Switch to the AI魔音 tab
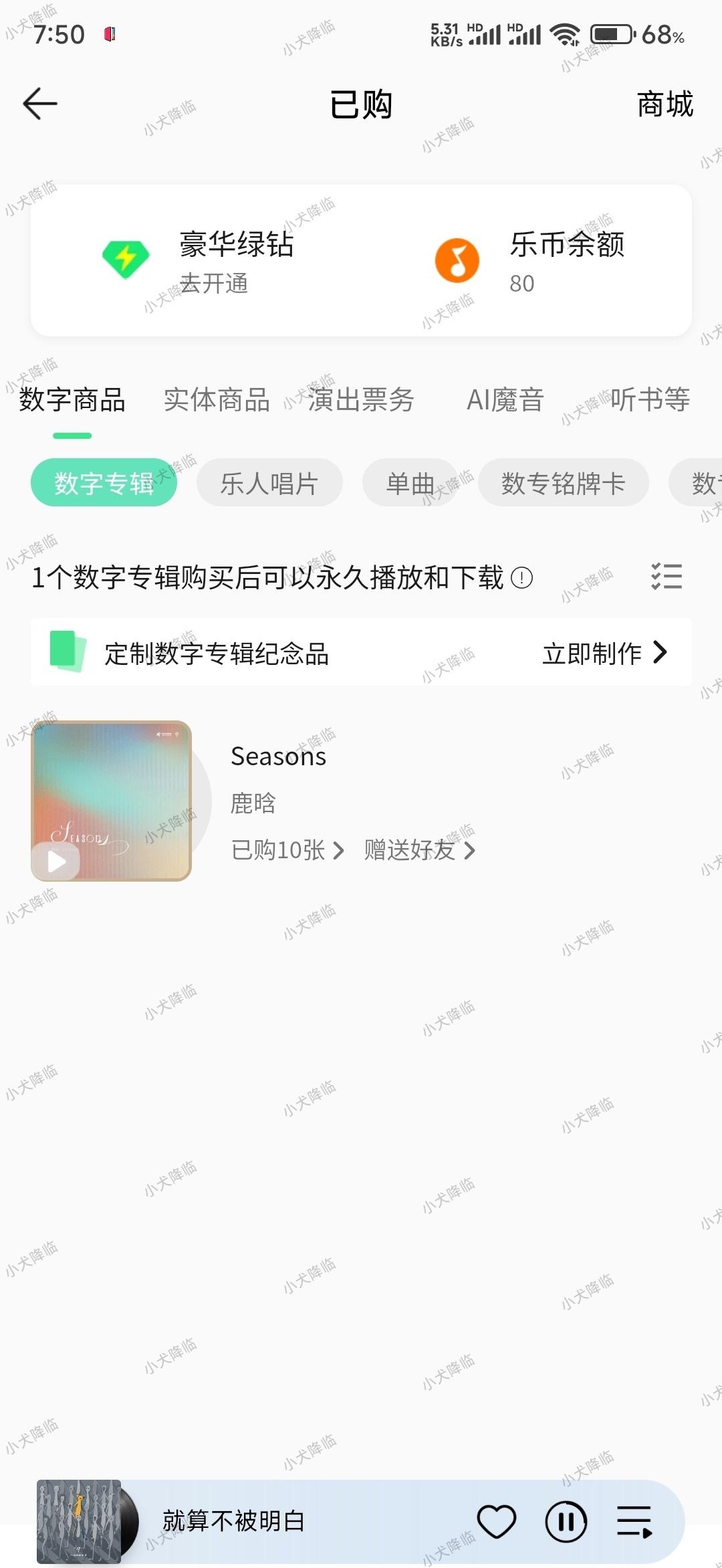 pyautogui.click(x=505, y=400)
